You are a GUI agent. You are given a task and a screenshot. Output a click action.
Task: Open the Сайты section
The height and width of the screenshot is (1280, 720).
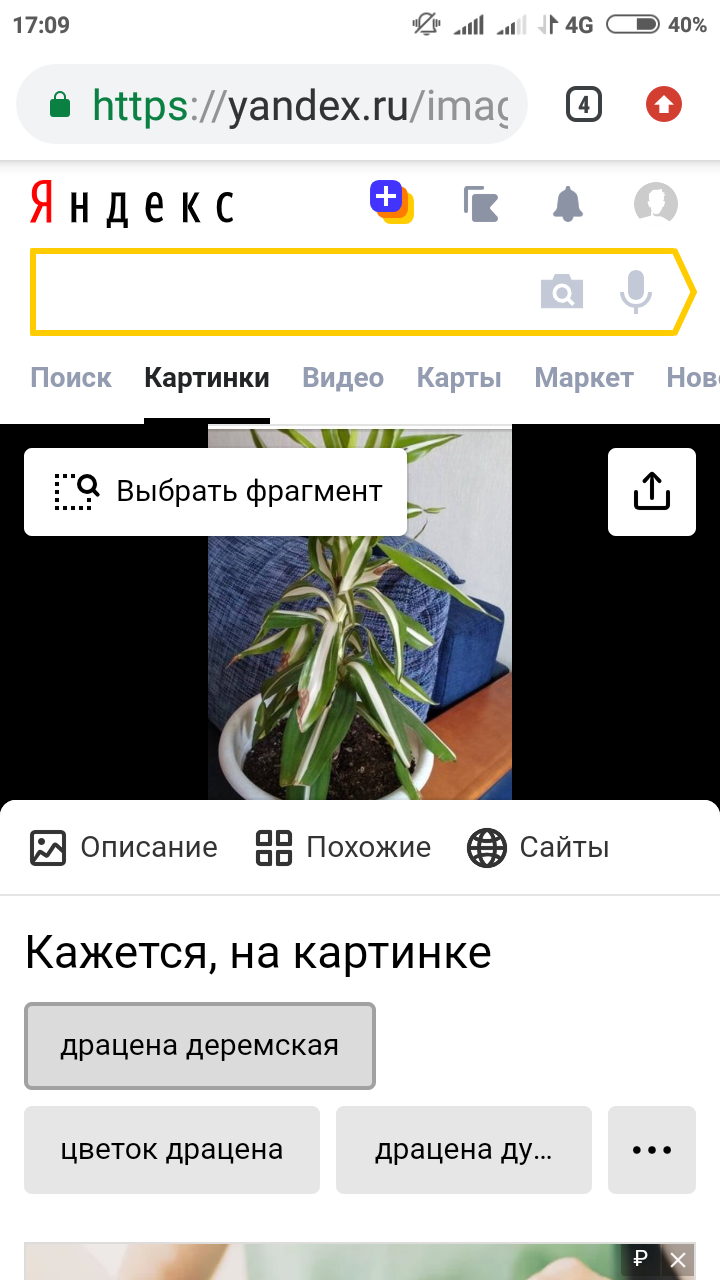coord(538,848)
